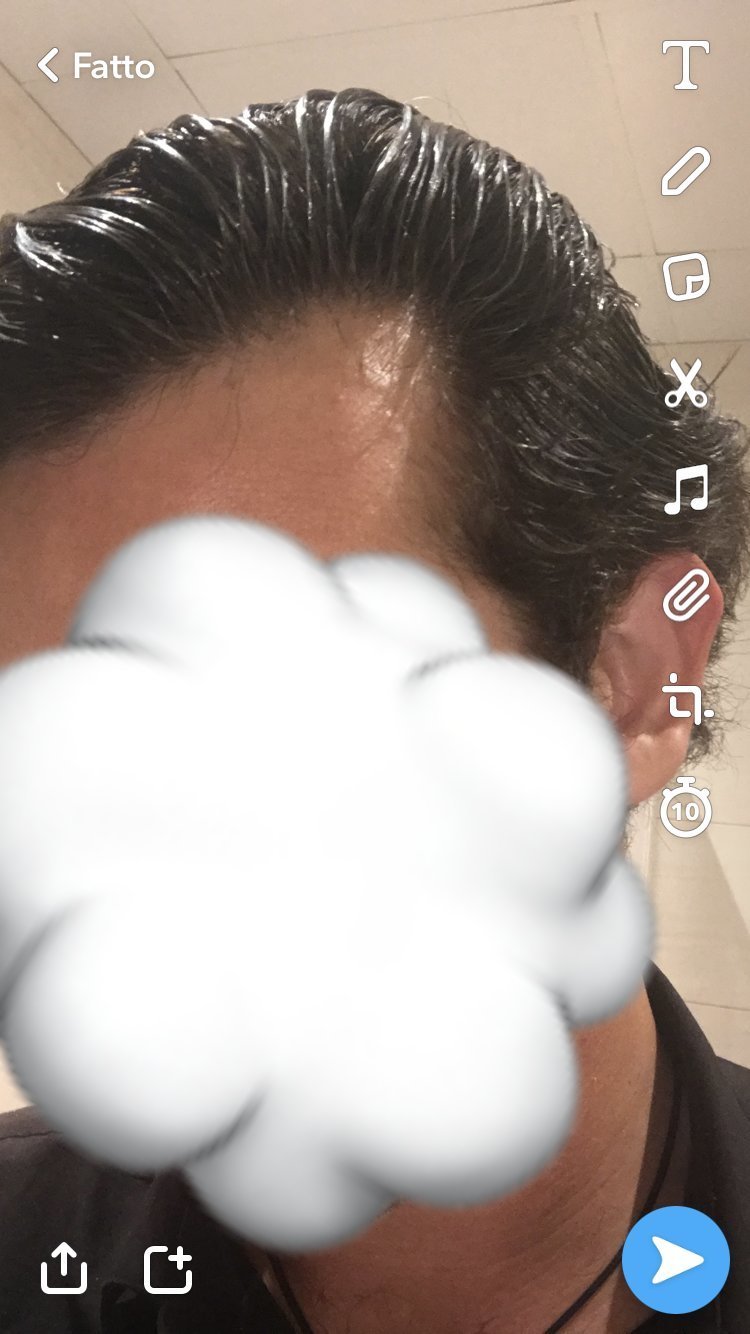Add the snap to your story
This screenshot has height=1334, width=750.
point(168,1268)
